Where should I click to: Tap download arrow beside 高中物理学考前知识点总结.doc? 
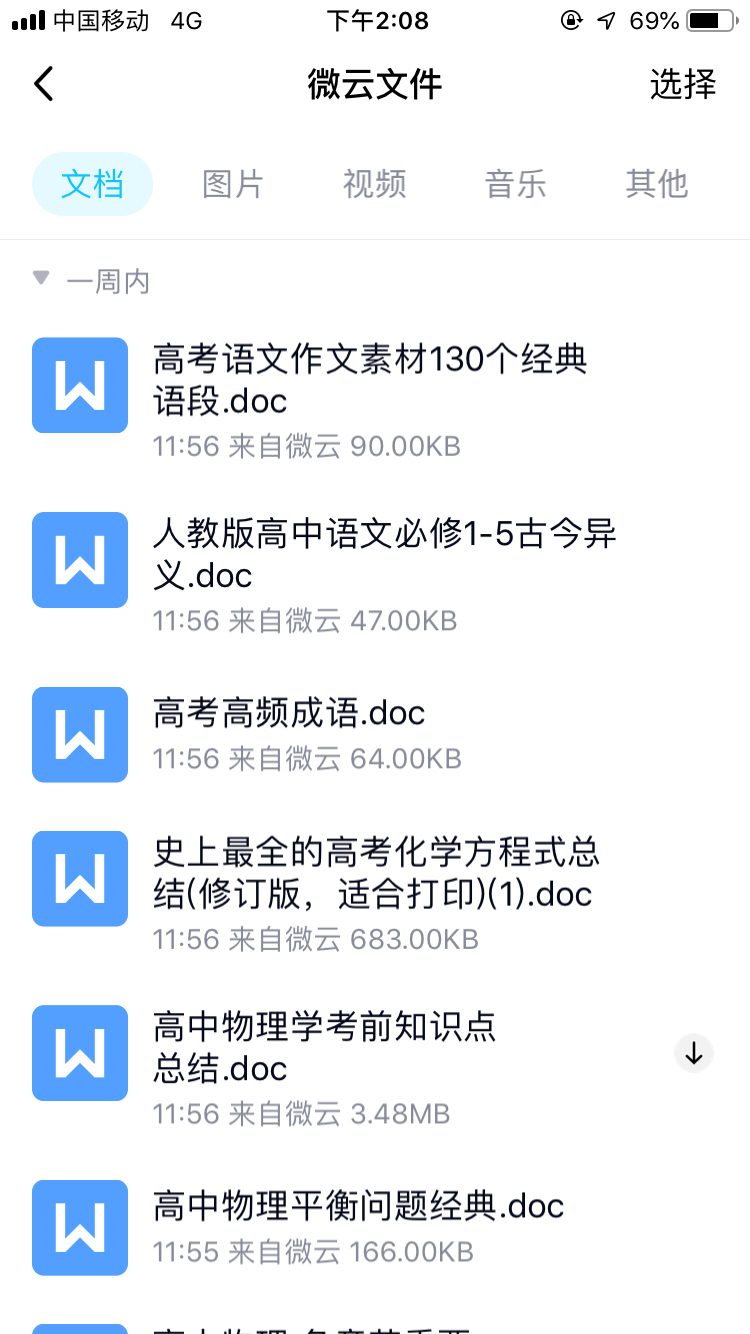click(694, 1053)
